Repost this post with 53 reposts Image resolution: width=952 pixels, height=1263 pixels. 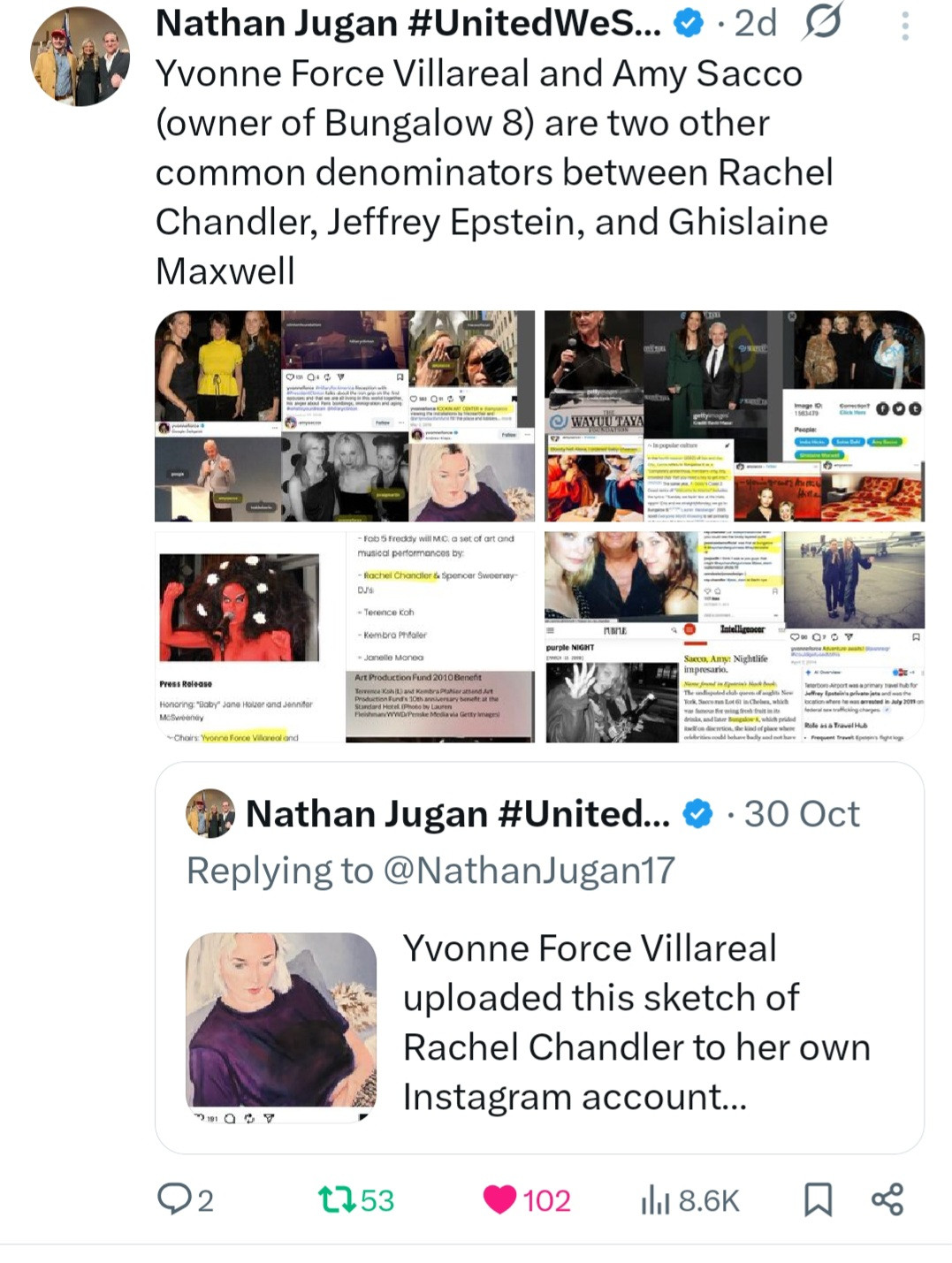coord(355,1199)
